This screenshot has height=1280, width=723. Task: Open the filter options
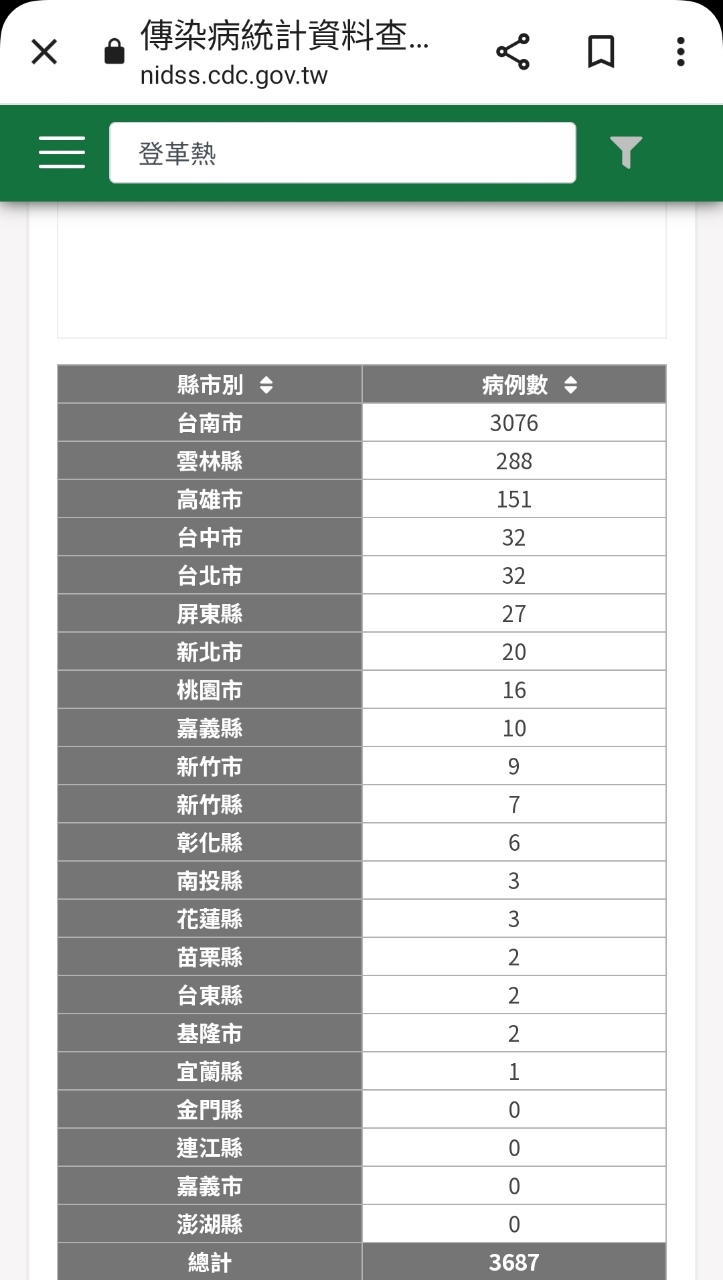tap(626, 152)
